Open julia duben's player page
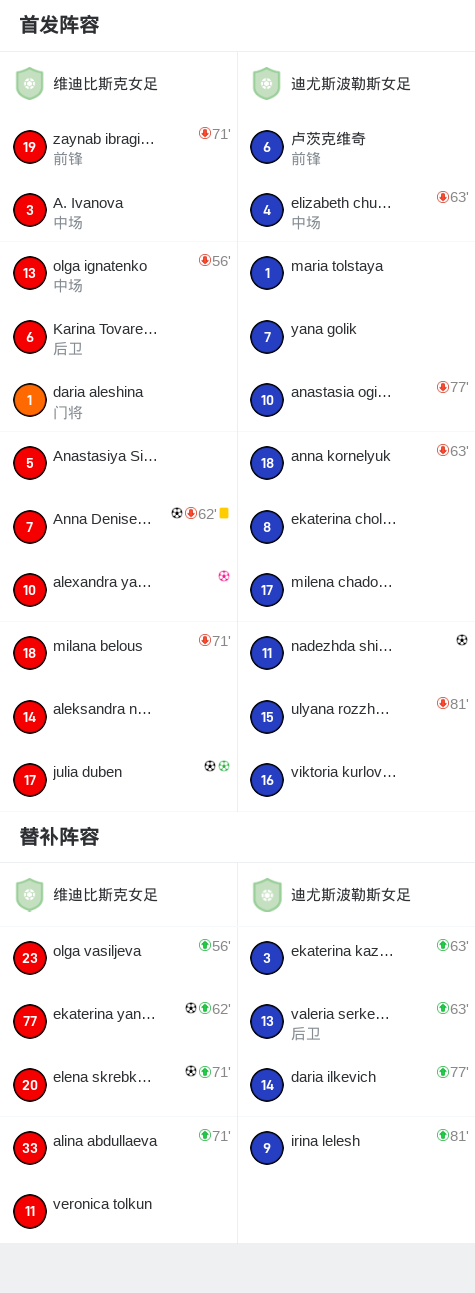The width and height of the screenshot is (475, 1293). 118,779
